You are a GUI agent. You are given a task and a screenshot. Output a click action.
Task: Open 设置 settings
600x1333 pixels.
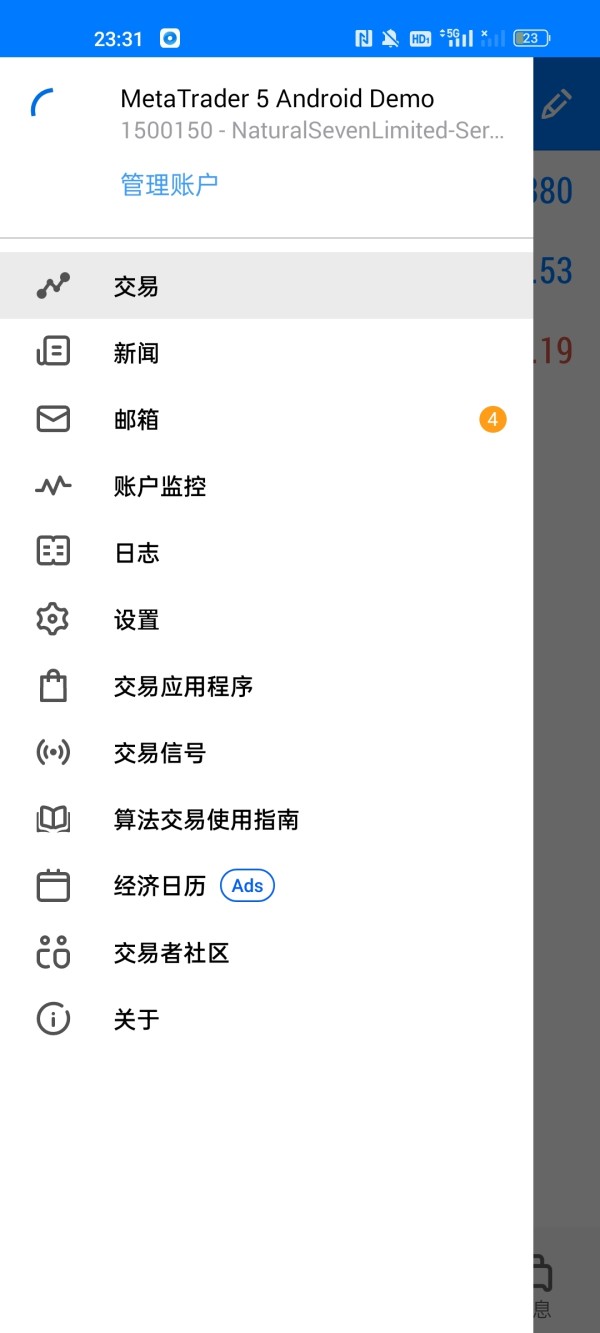pyautogui.click(x=267, y=620)
